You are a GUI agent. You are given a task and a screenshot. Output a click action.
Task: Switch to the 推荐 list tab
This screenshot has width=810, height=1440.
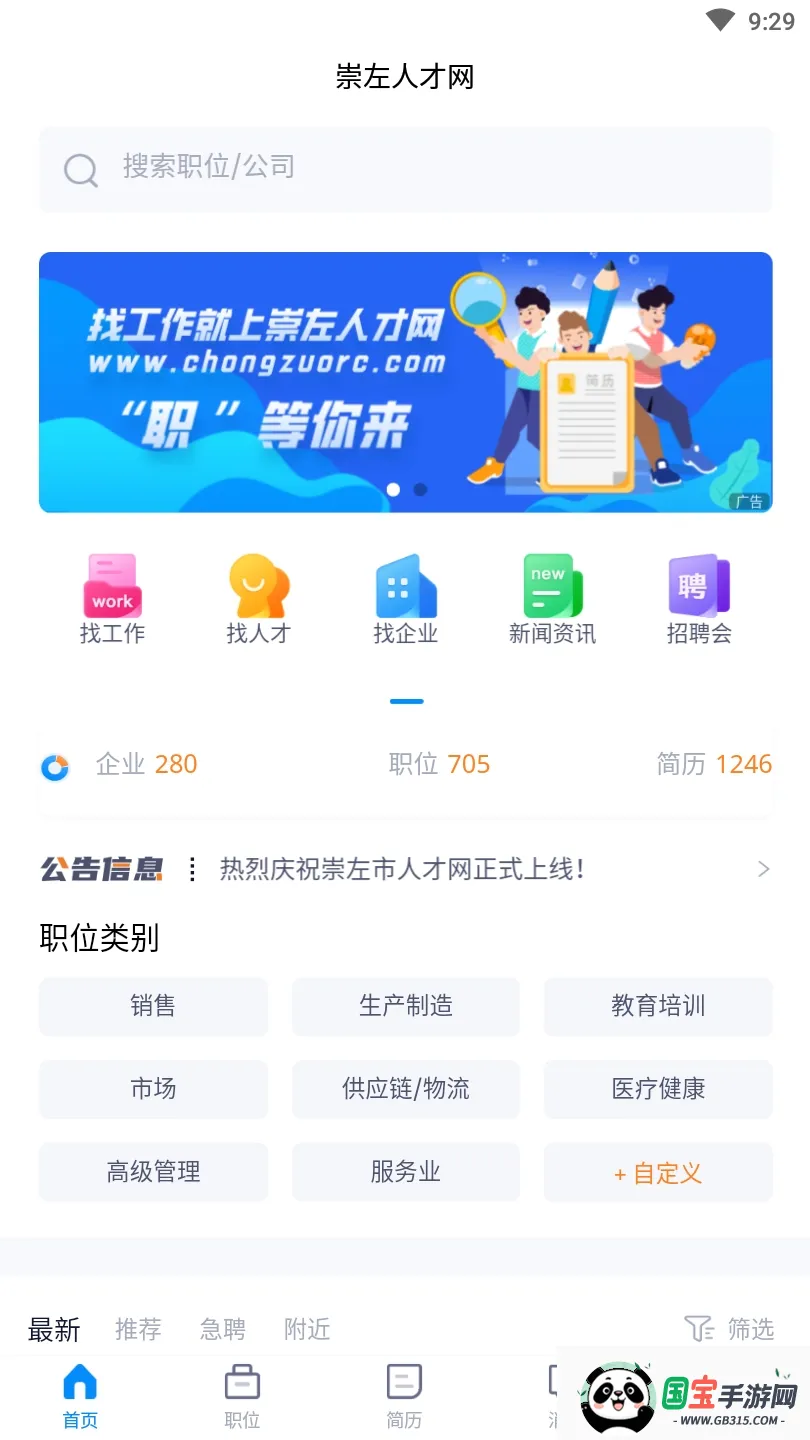[x=138, y=1329]
